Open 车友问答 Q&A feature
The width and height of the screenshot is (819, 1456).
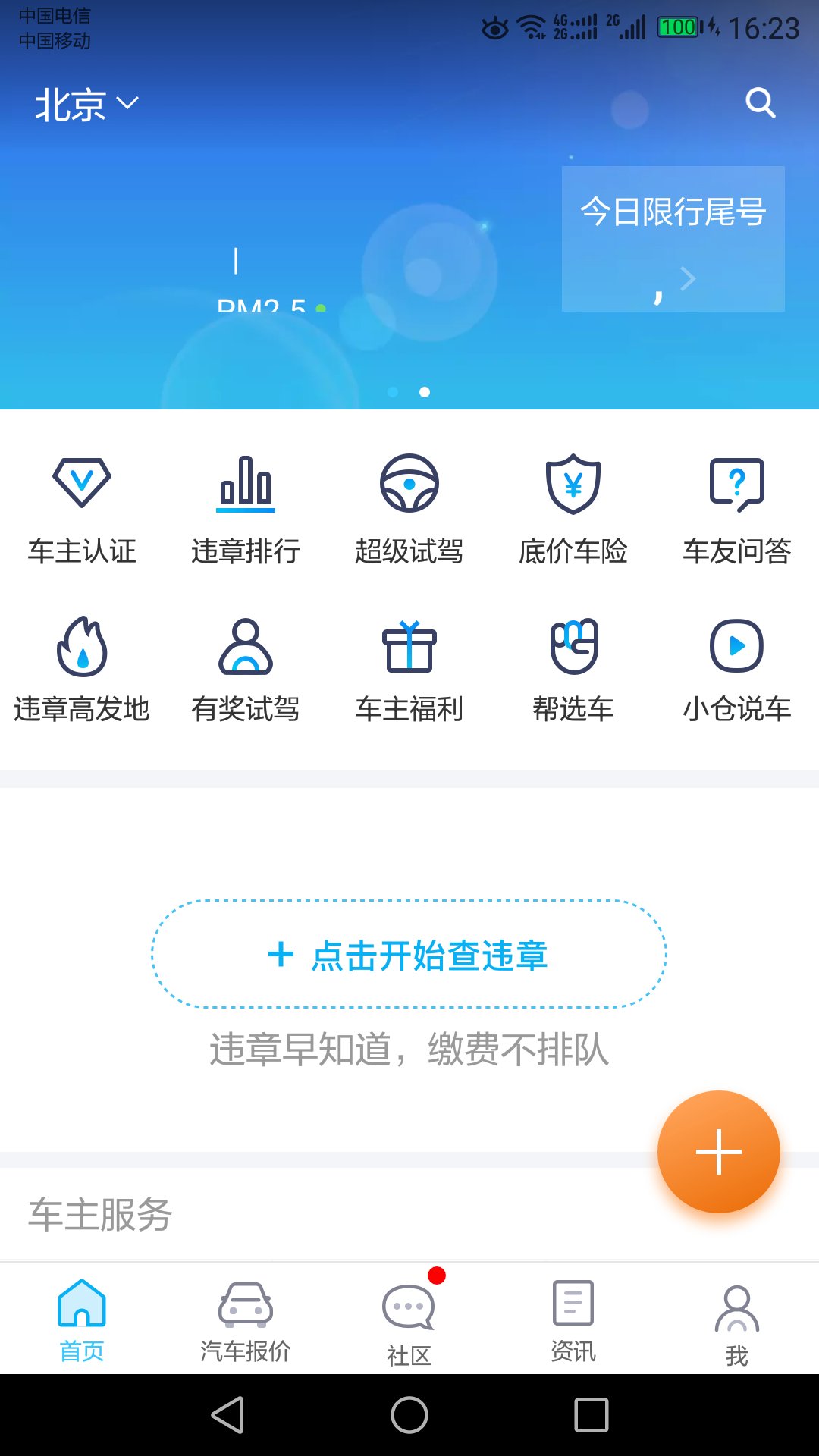[x=736, y=508]
